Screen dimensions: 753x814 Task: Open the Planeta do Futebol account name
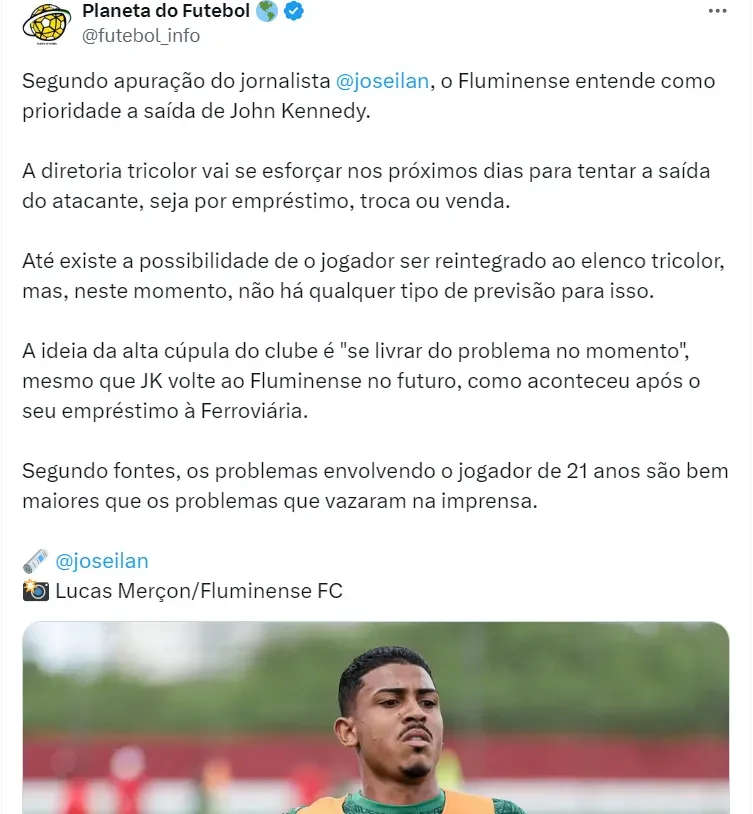pyautogui.click(x=165, y=11)
